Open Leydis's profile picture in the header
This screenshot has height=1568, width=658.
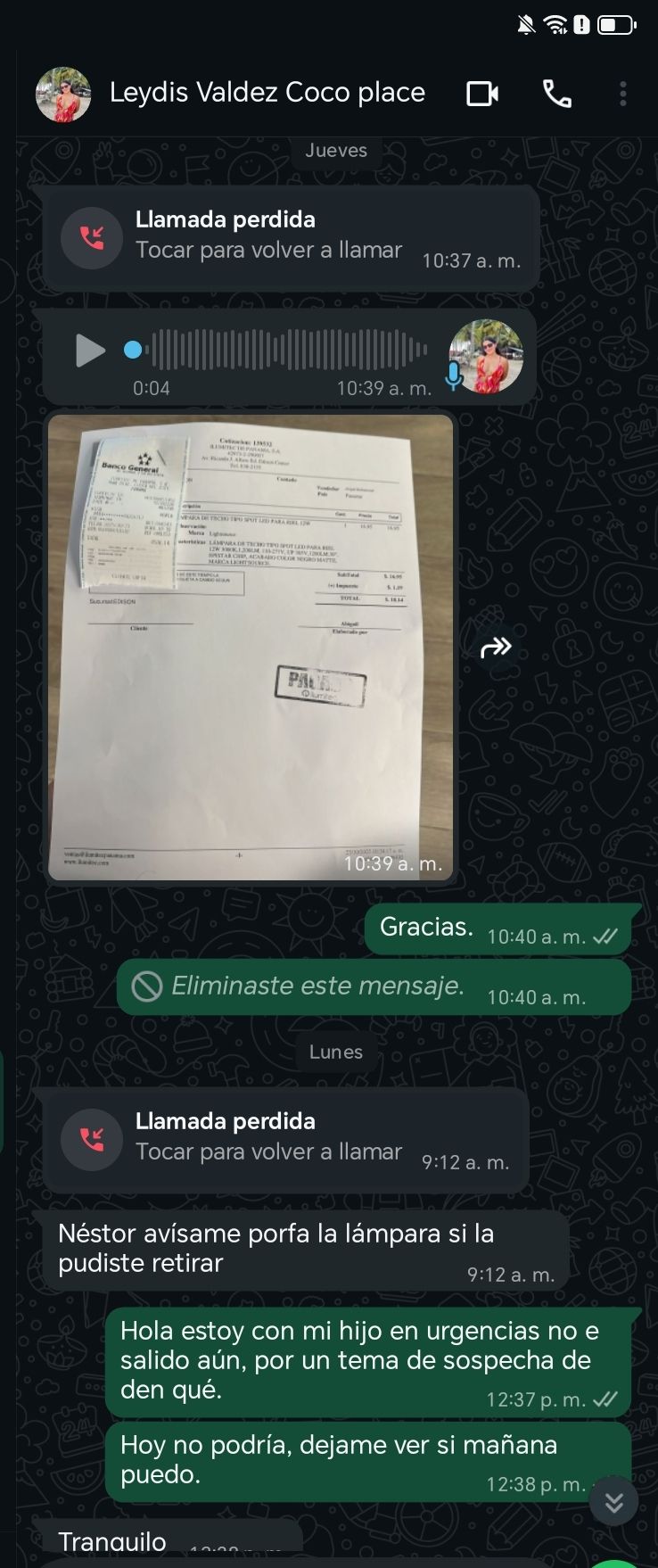point(63,95)
